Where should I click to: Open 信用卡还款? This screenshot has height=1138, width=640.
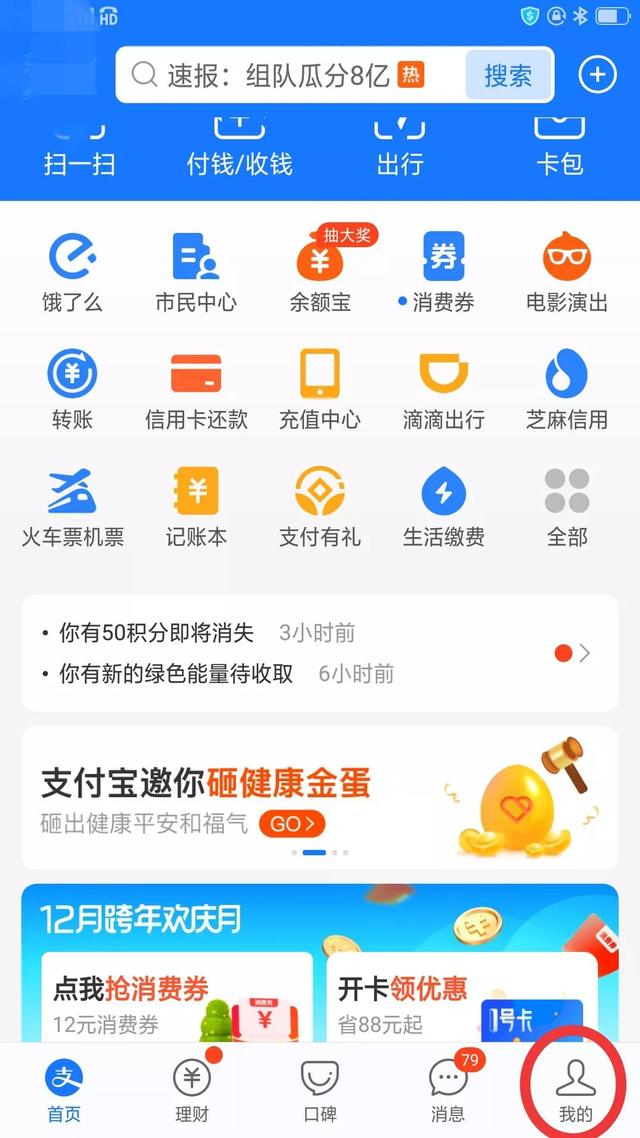click(196, 390)
